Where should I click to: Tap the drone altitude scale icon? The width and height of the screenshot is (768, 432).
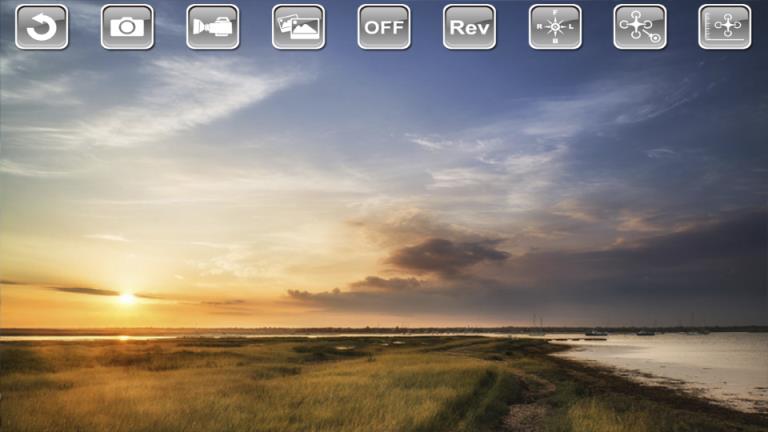pyautogui.click(x=725, y=27)
